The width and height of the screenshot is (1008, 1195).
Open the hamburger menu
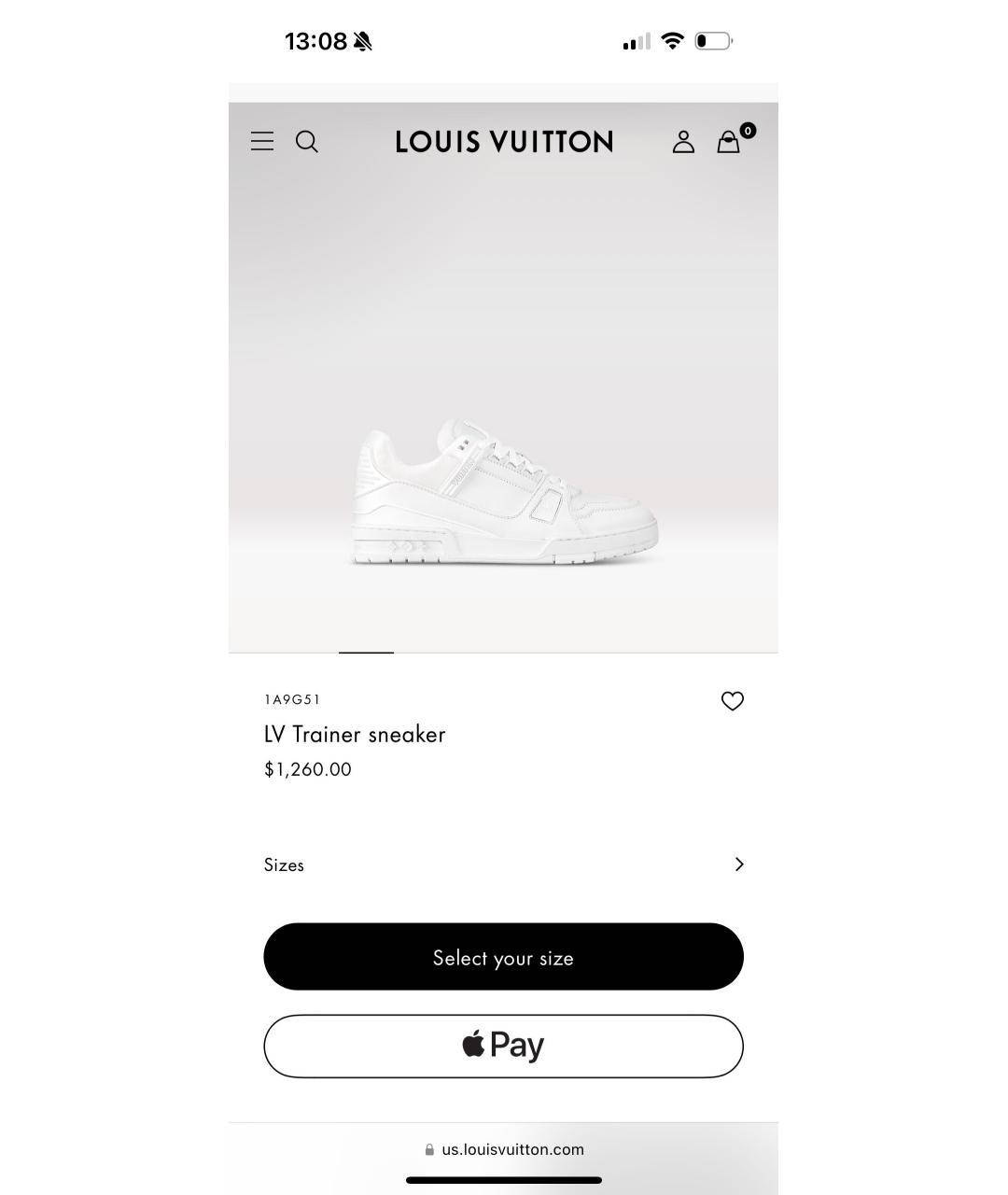coord(262,141)
